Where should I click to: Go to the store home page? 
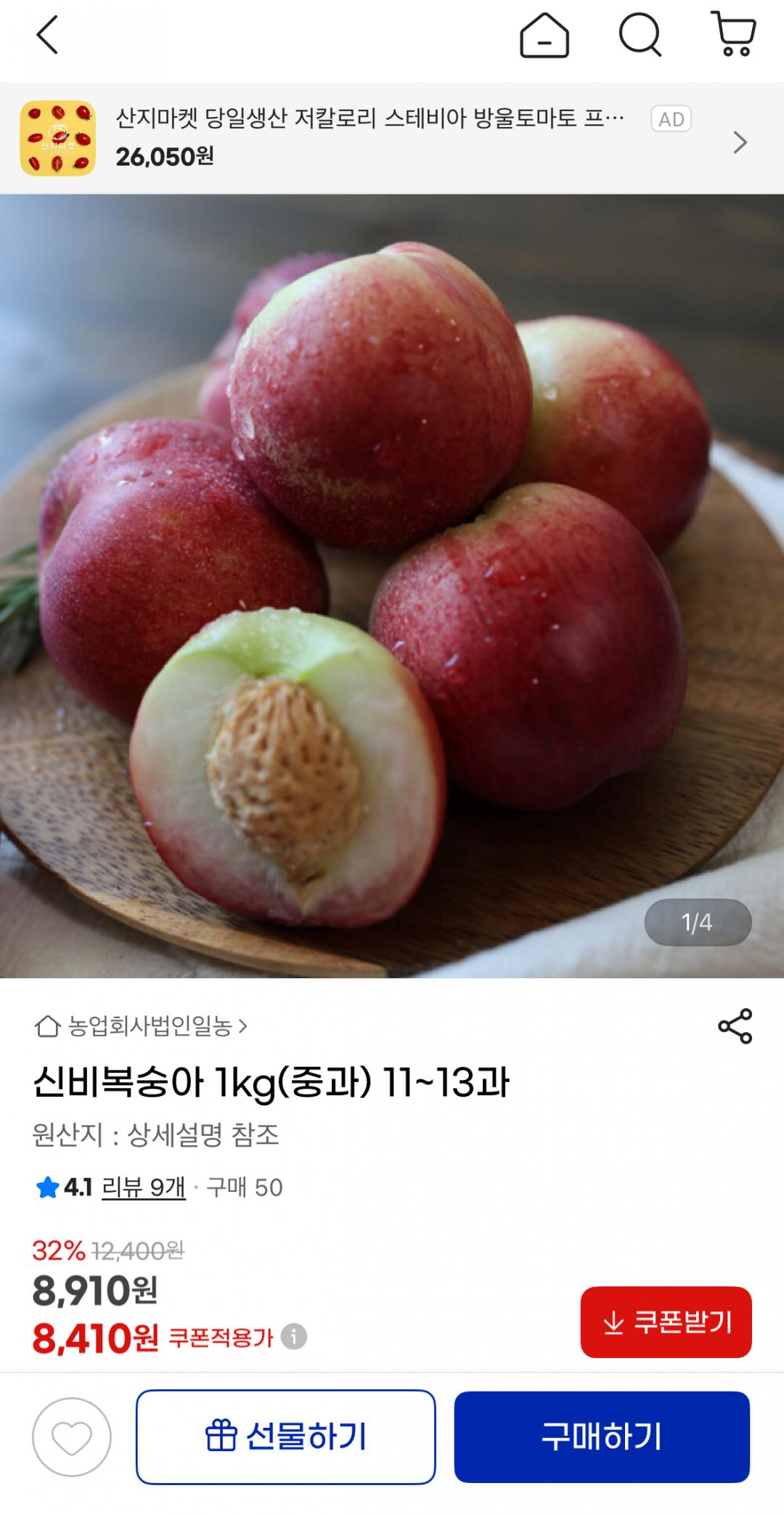[x=544, y=36]
